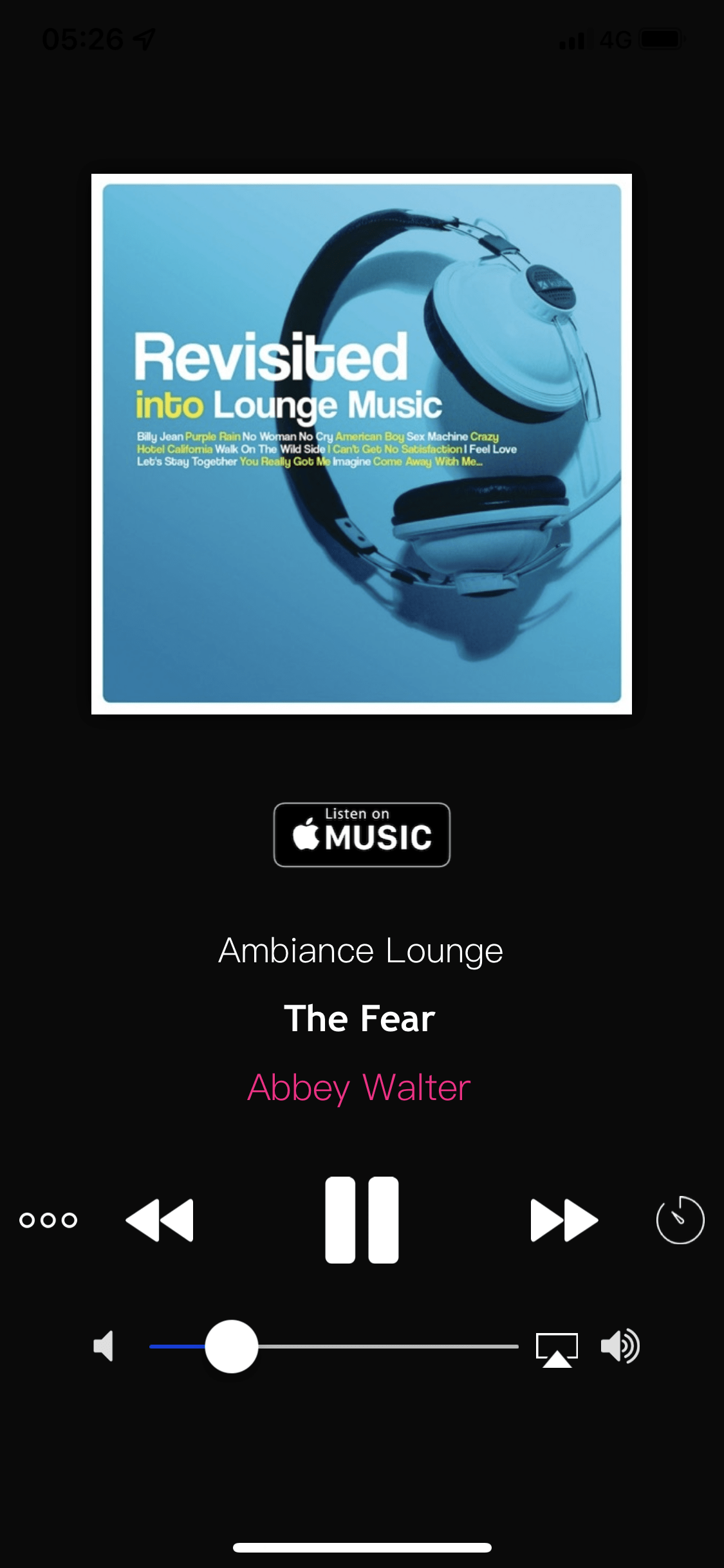Open the three-dot more options menu

point(48,1220)
